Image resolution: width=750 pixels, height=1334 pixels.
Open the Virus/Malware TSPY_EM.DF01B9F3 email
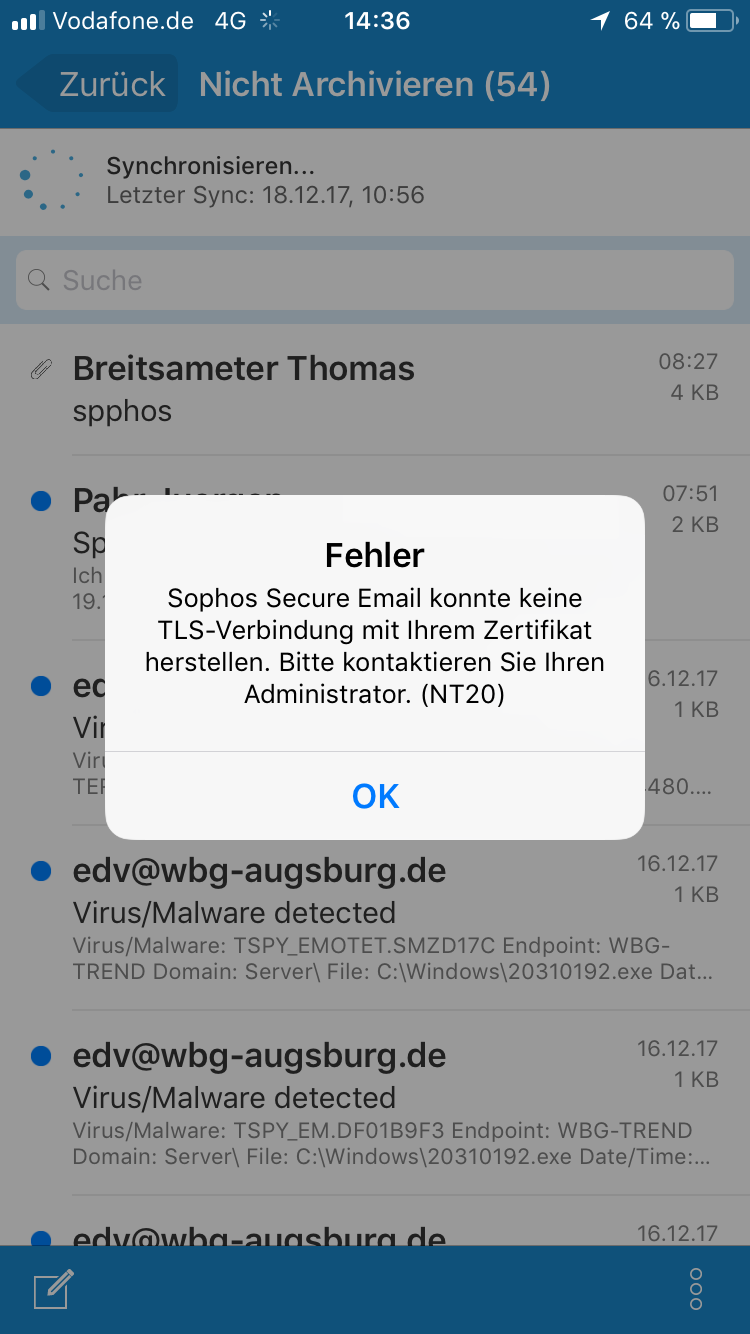point(375,1103)
